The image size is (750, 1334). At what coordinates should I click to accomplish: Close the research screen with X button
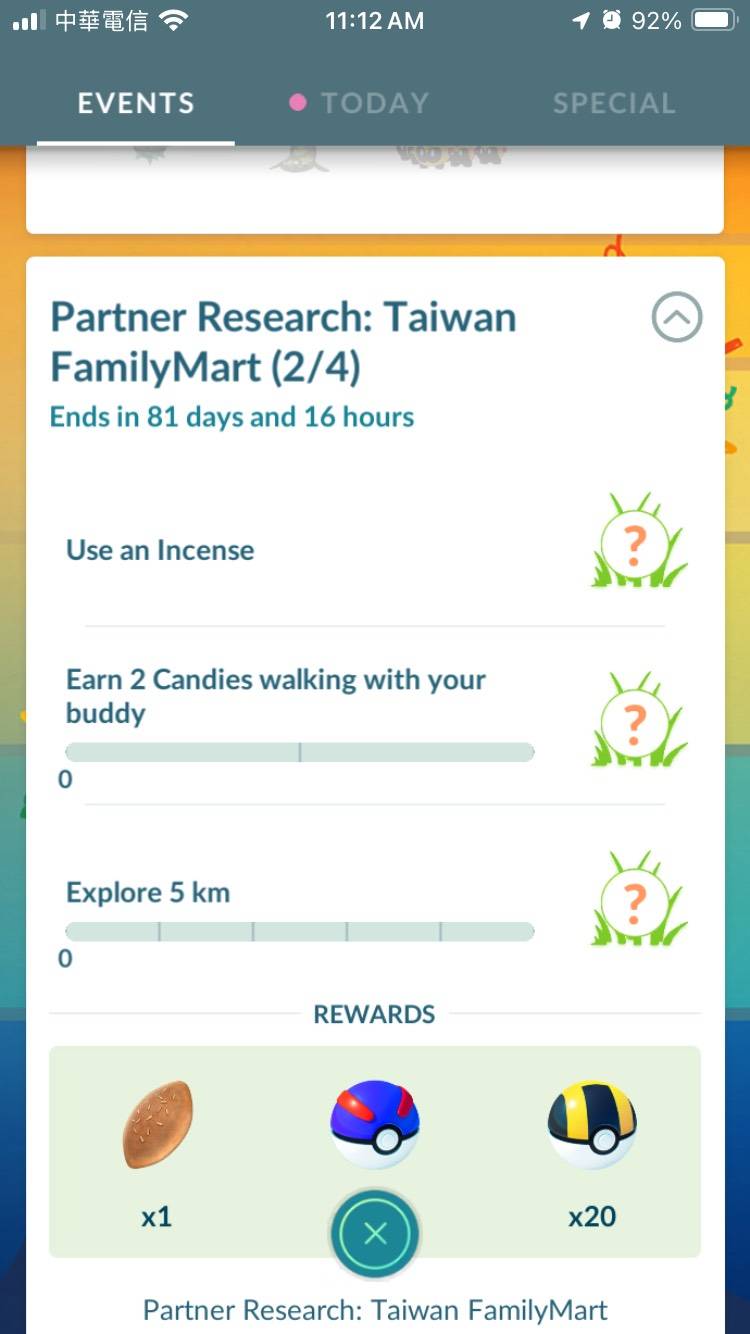coord(375,1234)
